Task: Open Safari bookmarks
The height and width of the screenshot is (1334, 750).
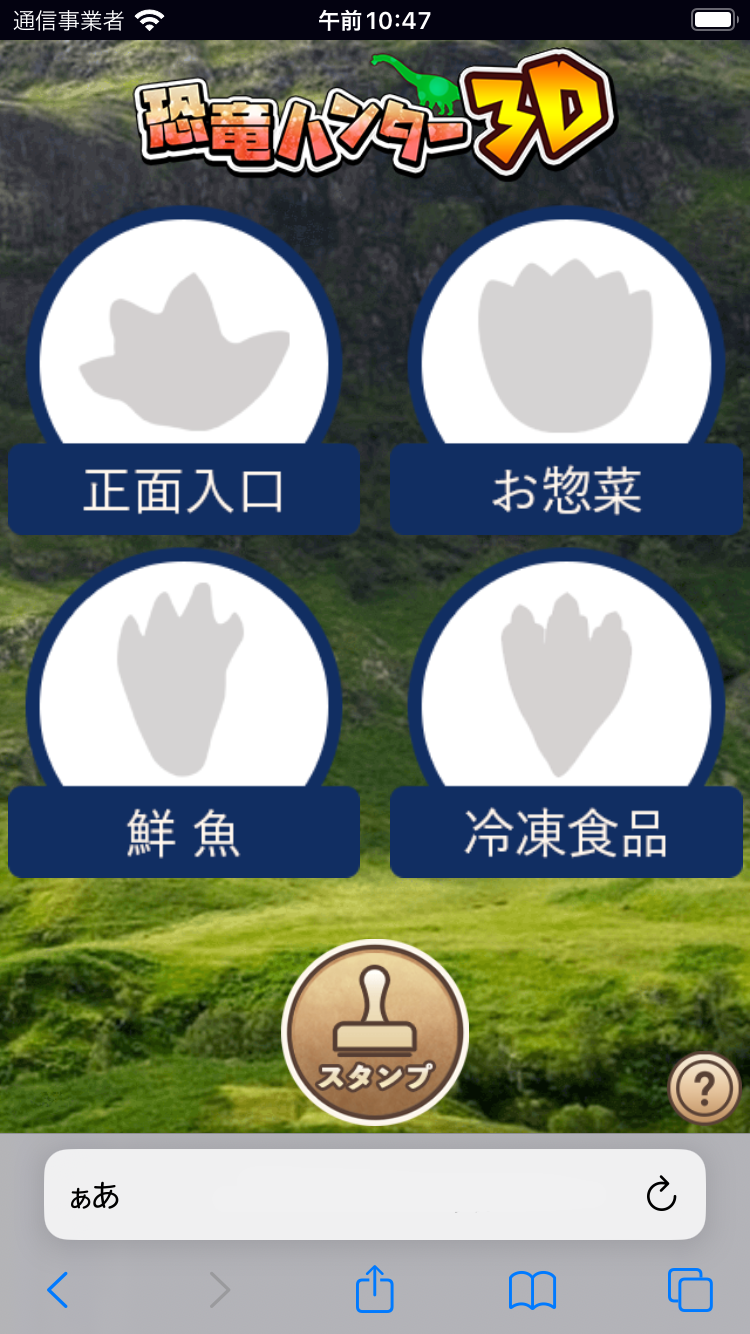Action: coord(532,1290)
